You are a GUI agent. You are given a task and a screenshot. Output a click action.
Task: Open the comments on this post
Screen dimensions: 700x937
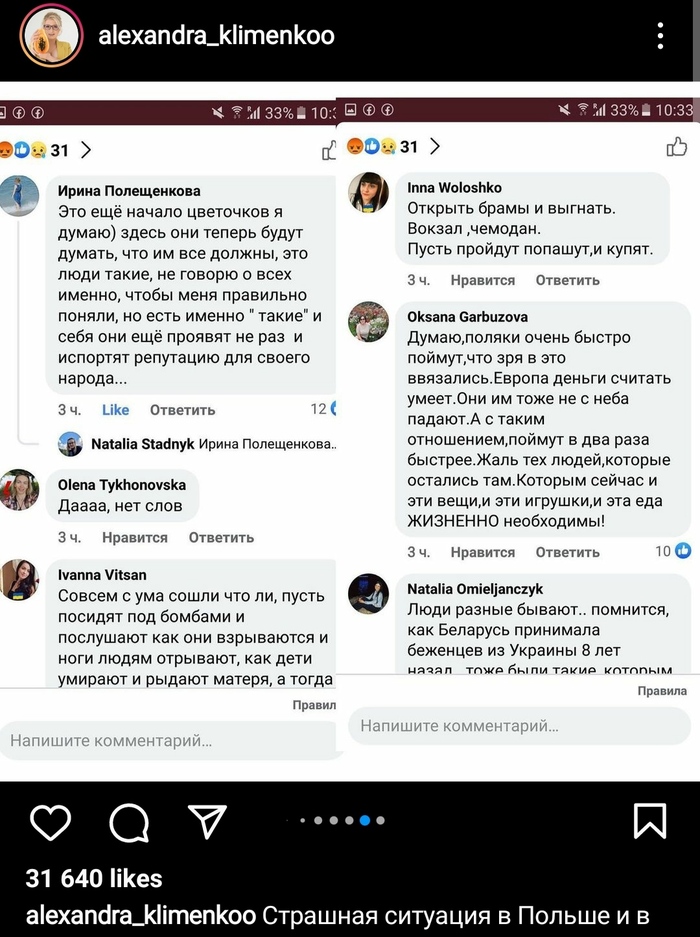129,822
